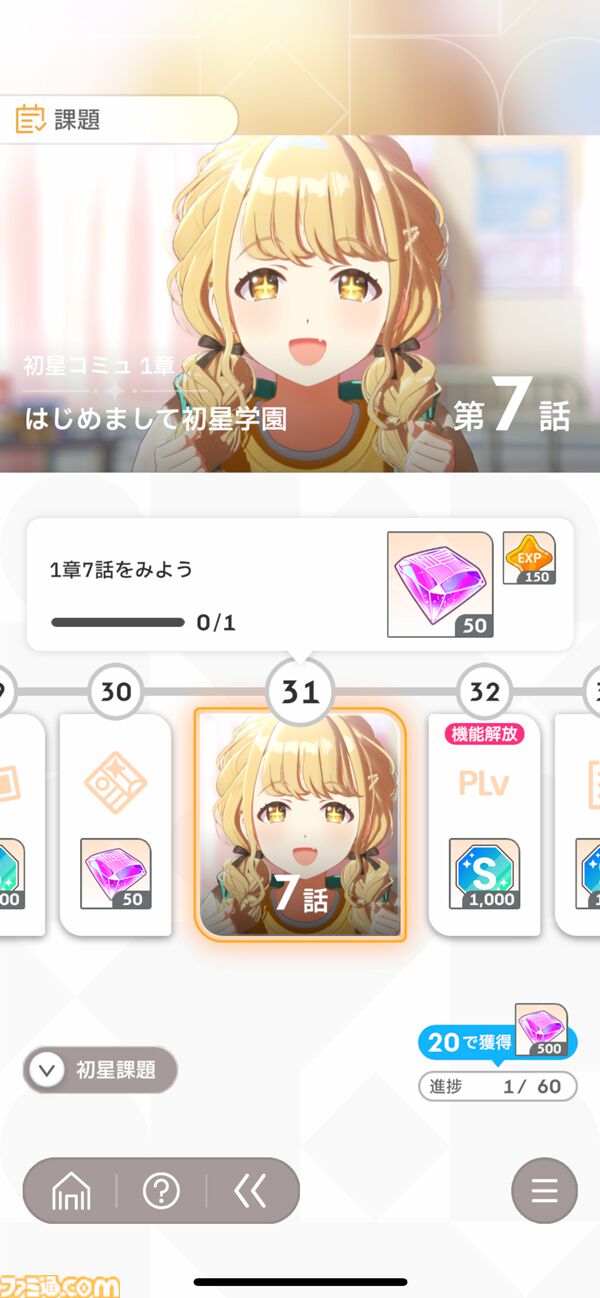Open the help question mark
This screenshot has height=1298, width=600.
tap(161, 1190)
